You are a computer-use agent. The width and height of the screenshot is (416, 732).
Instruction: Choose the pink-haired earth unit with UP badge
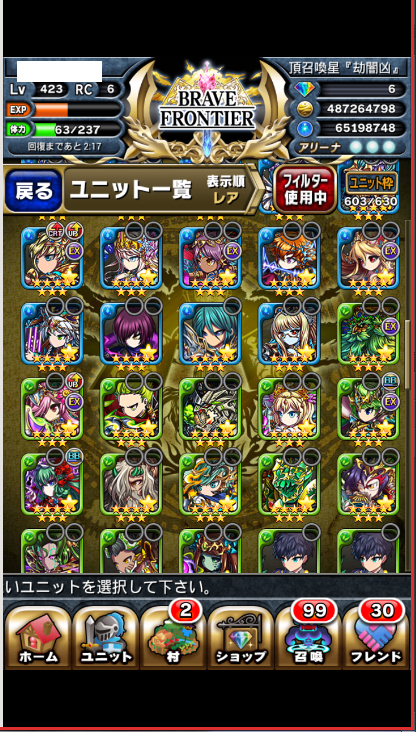(52, 409)
